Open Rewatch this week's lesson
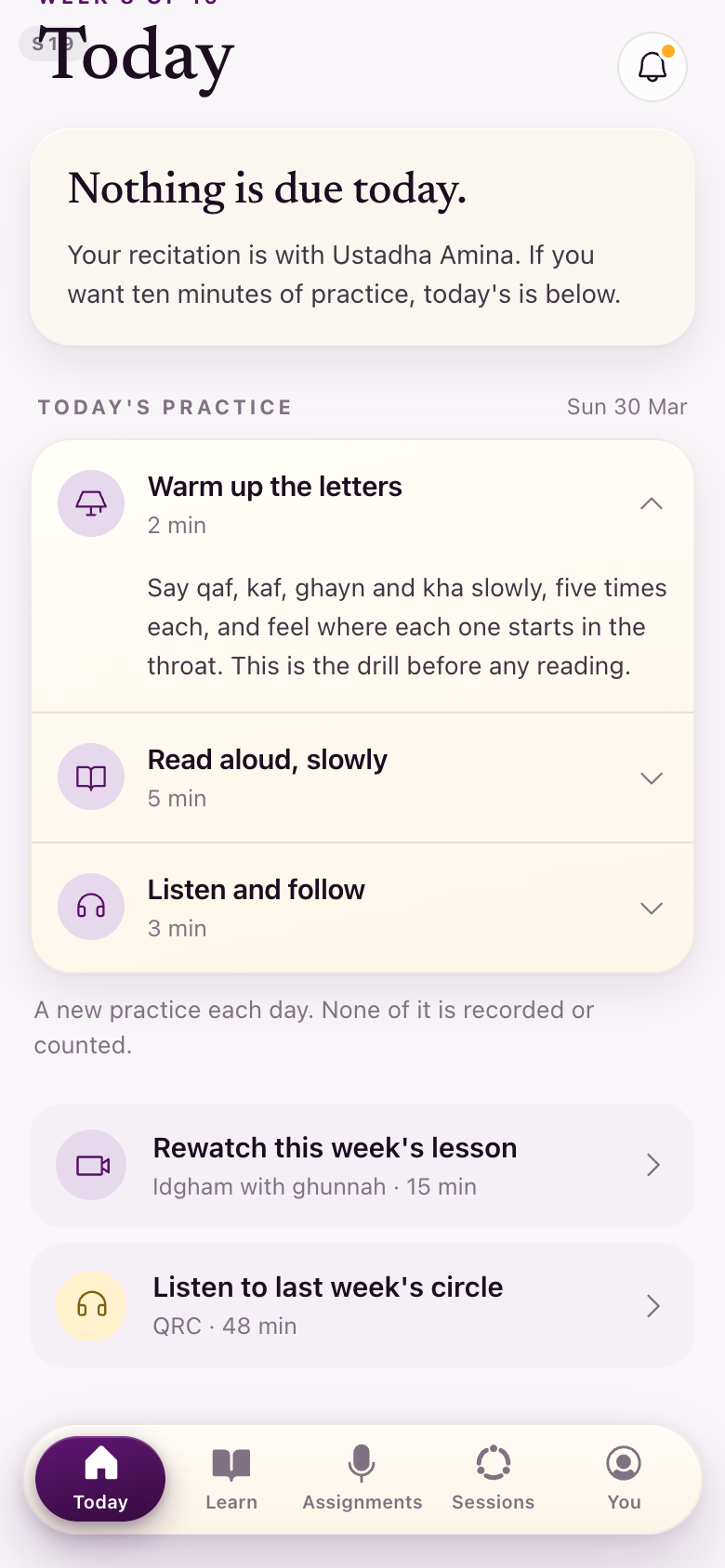 (362, 1166)
